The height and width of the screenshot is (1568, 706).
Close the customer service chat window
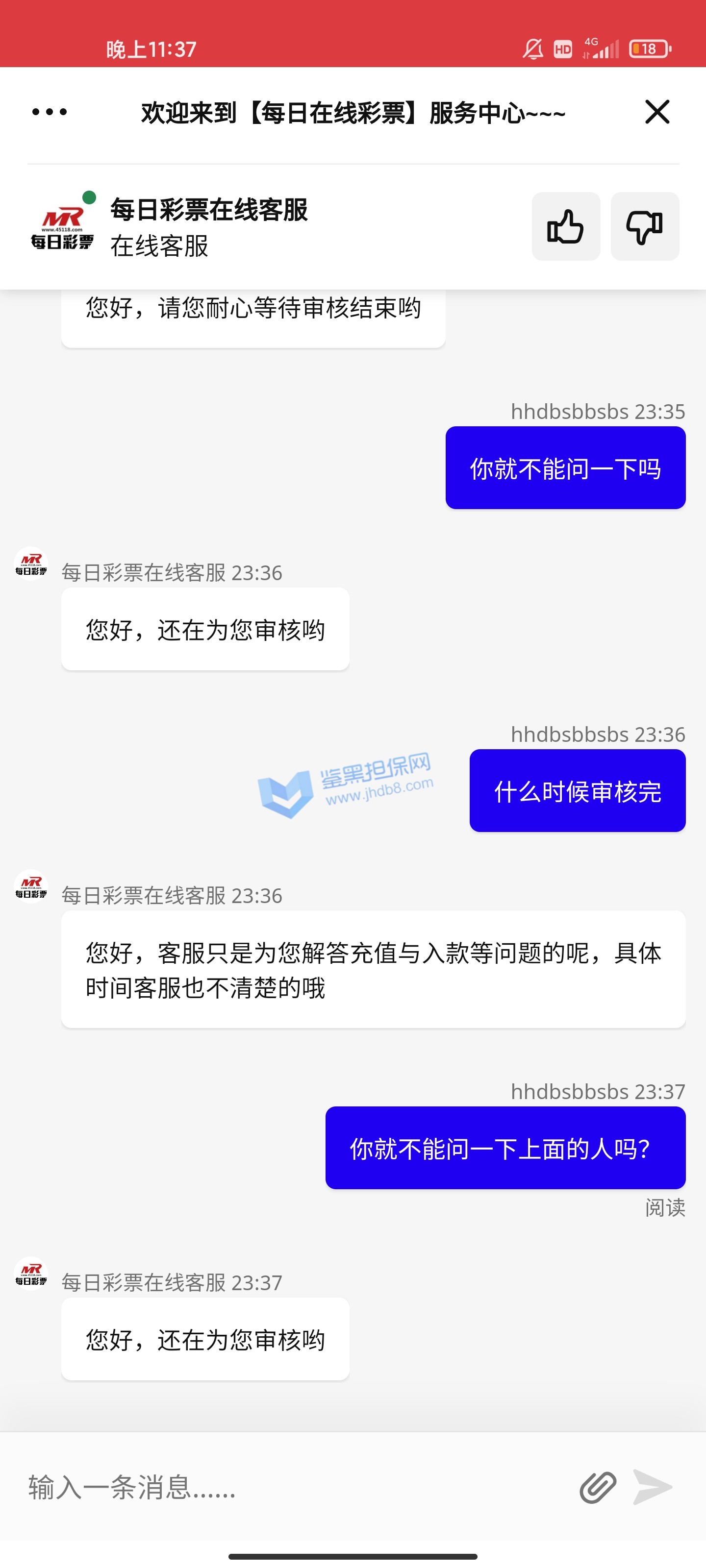(x=656, y=112)
